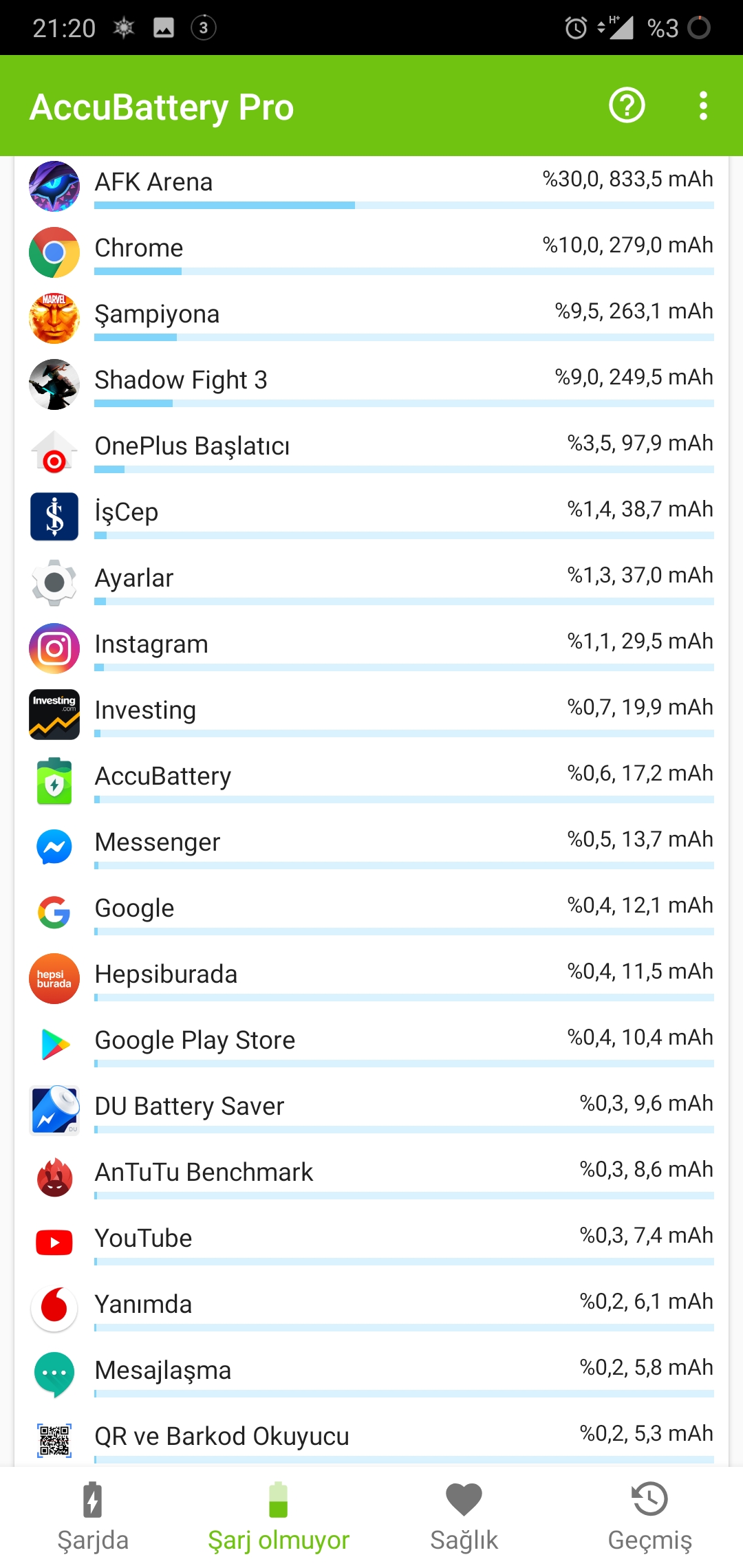This screenshot has width=743, height=1568.
Task: Switch to the Şarjda tab
Action: [93, 1517]
